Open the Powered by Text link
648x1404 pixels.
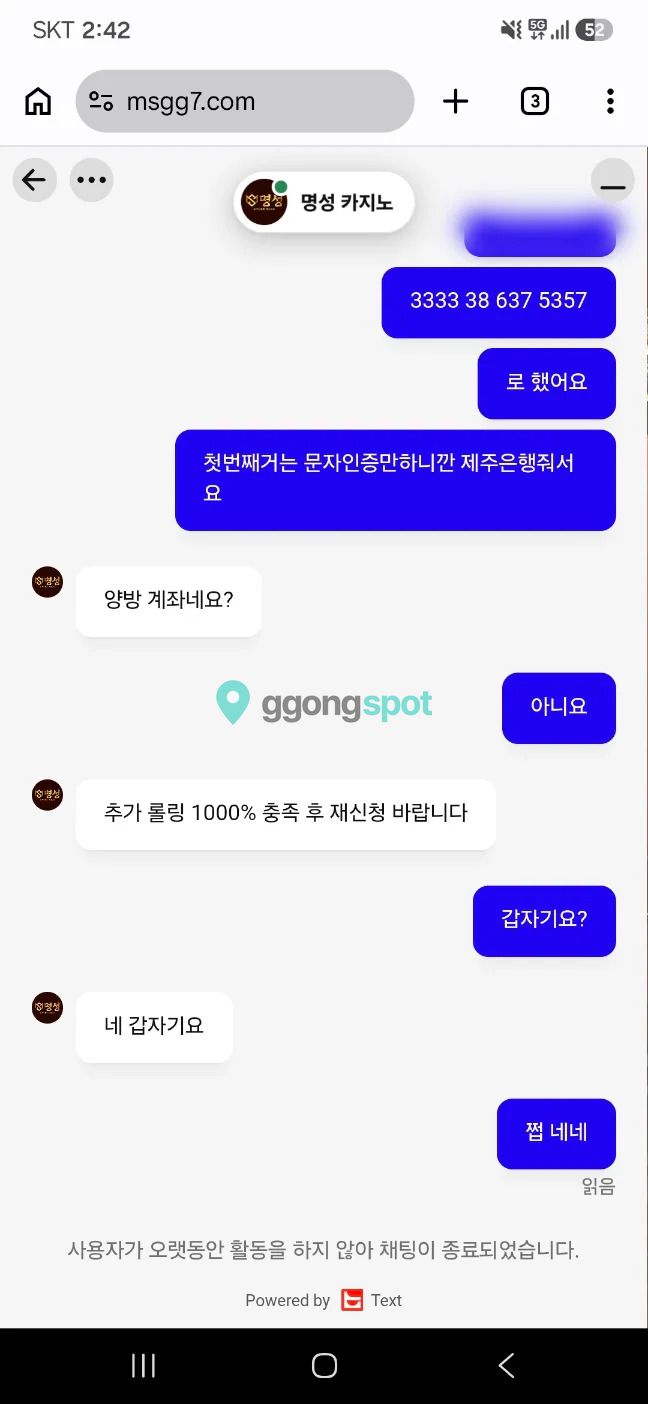tap(323, 1300)
